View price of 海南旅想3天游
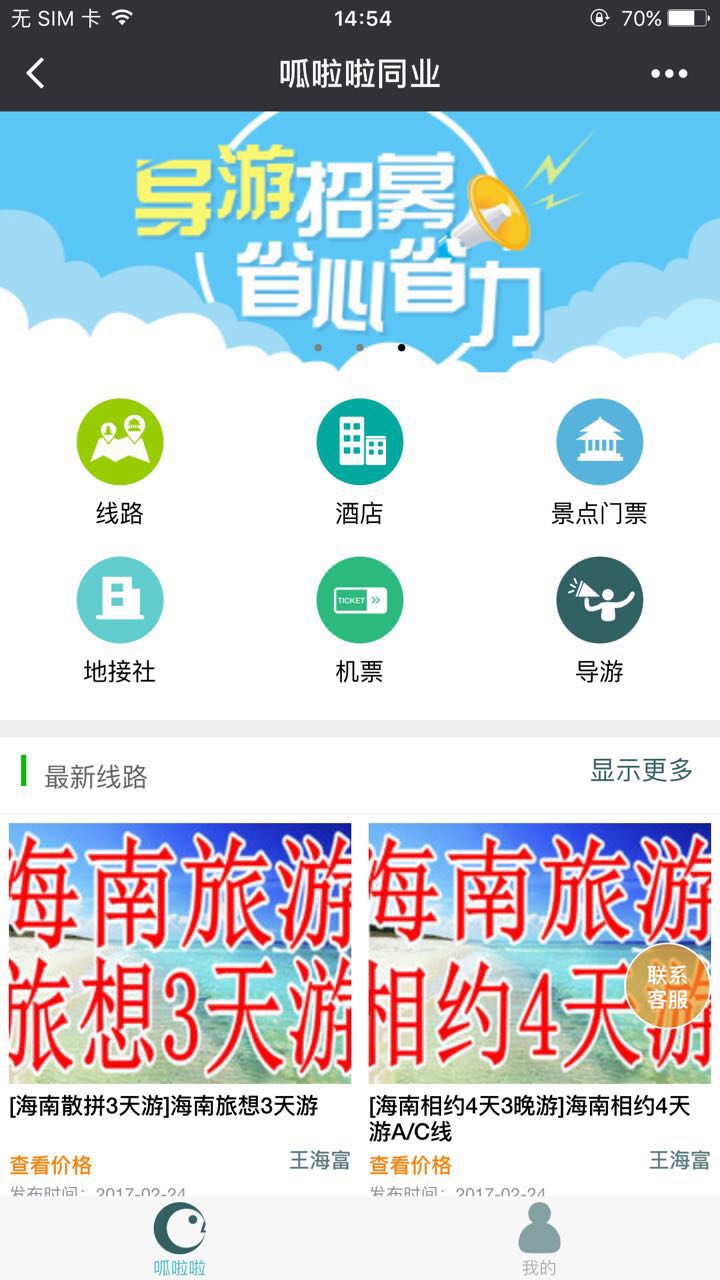720x1280 pixels. click(51, 1165)
